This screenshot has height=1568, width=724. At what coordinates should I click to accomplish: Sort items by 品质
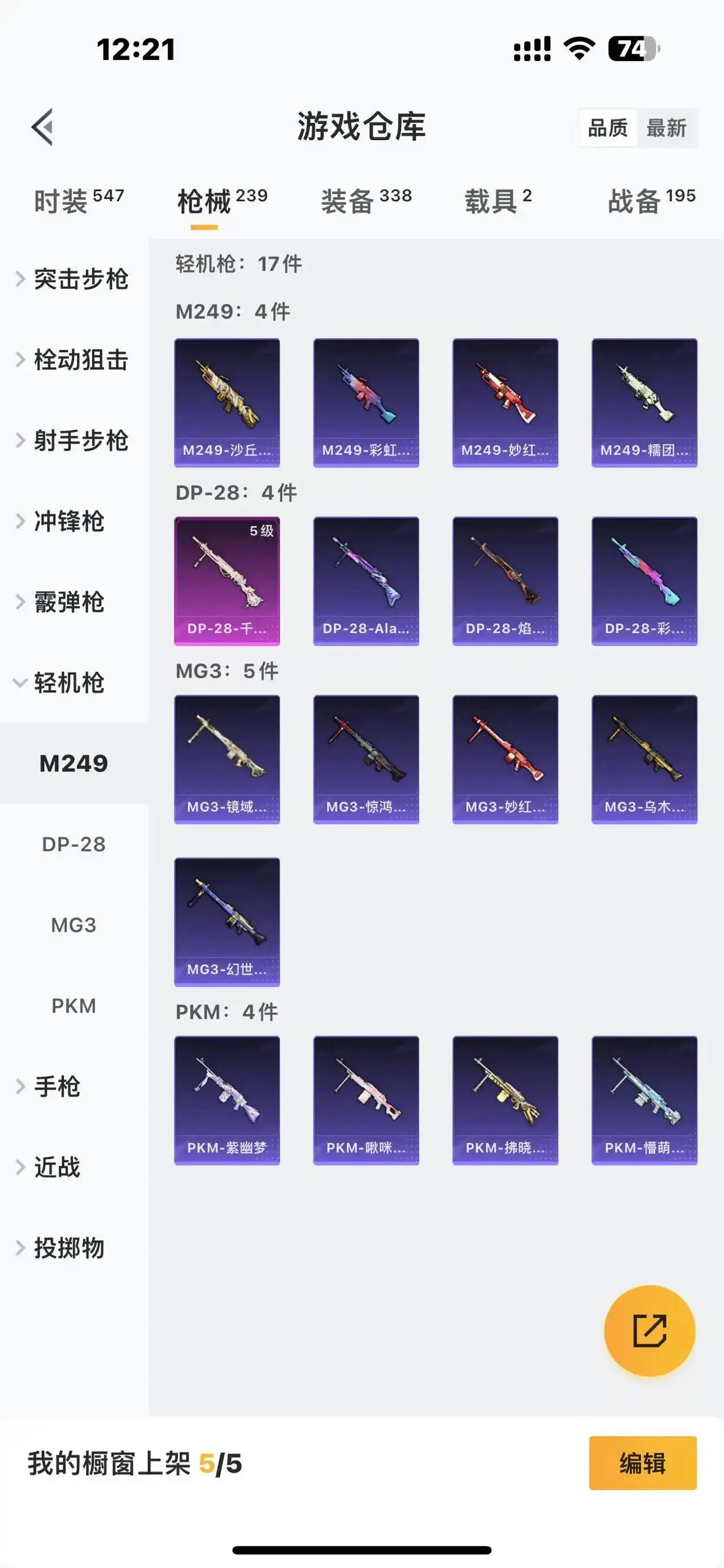[607, 128]
